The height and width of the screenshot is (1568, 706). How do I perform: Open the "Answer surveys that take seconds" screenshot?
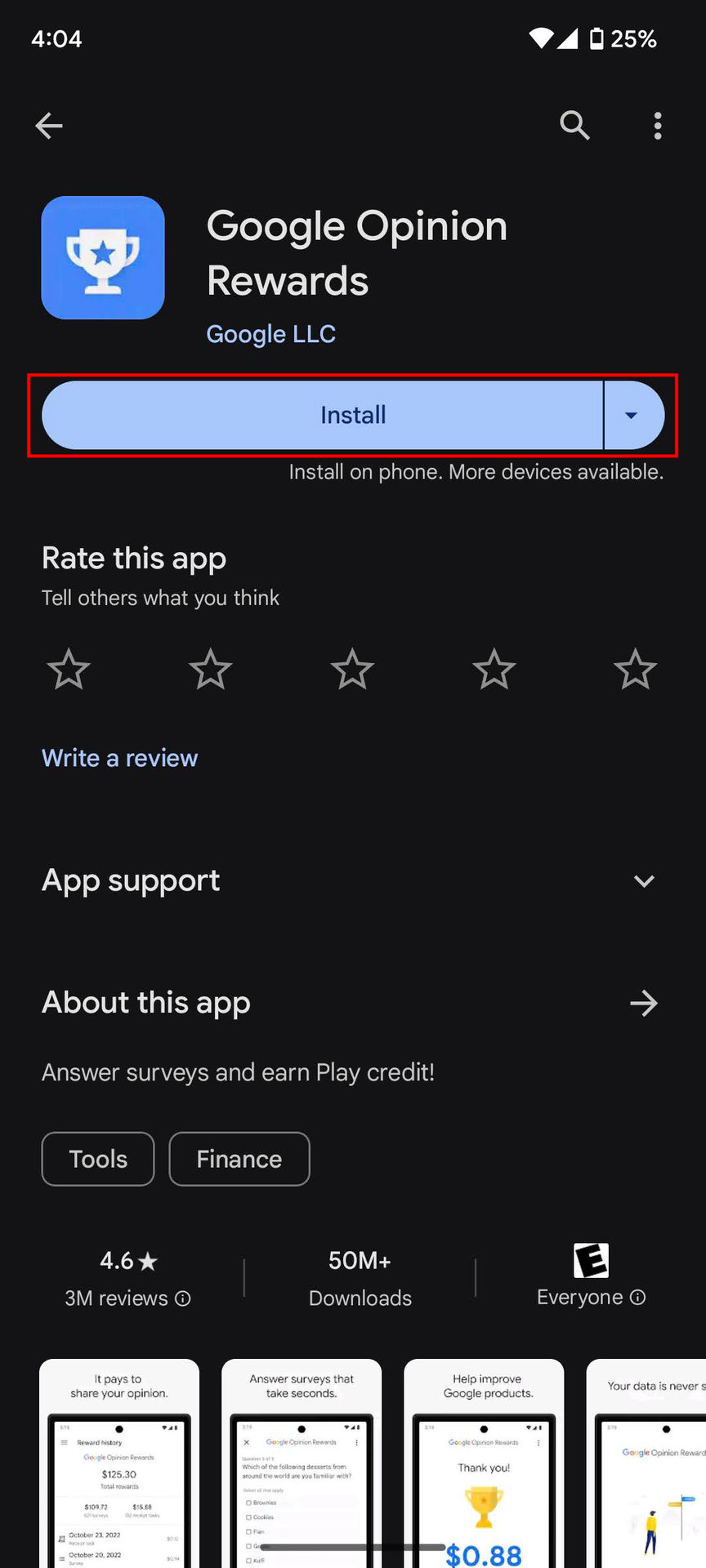[x=302, y=1462]
